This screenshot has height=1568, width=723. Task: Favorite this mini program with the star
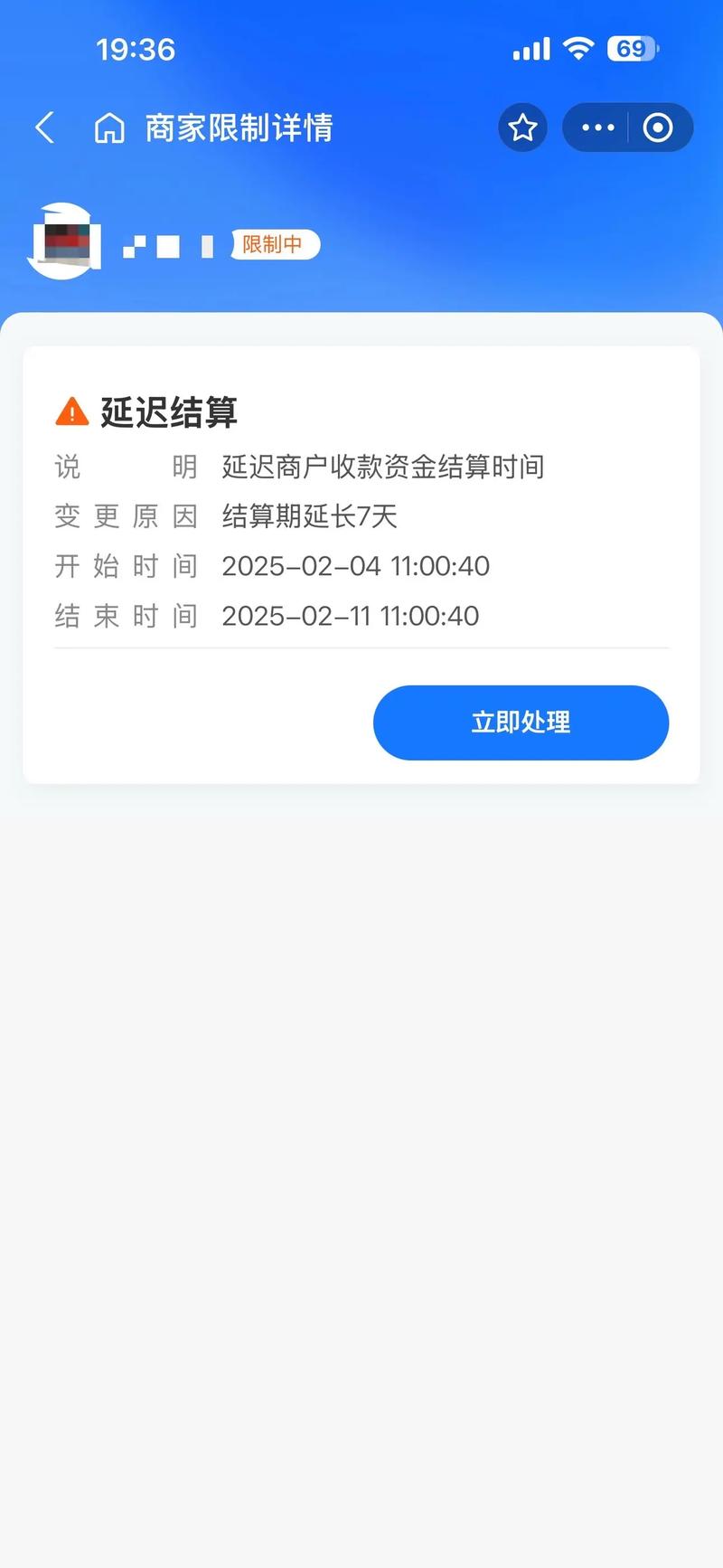coord(522,128)
